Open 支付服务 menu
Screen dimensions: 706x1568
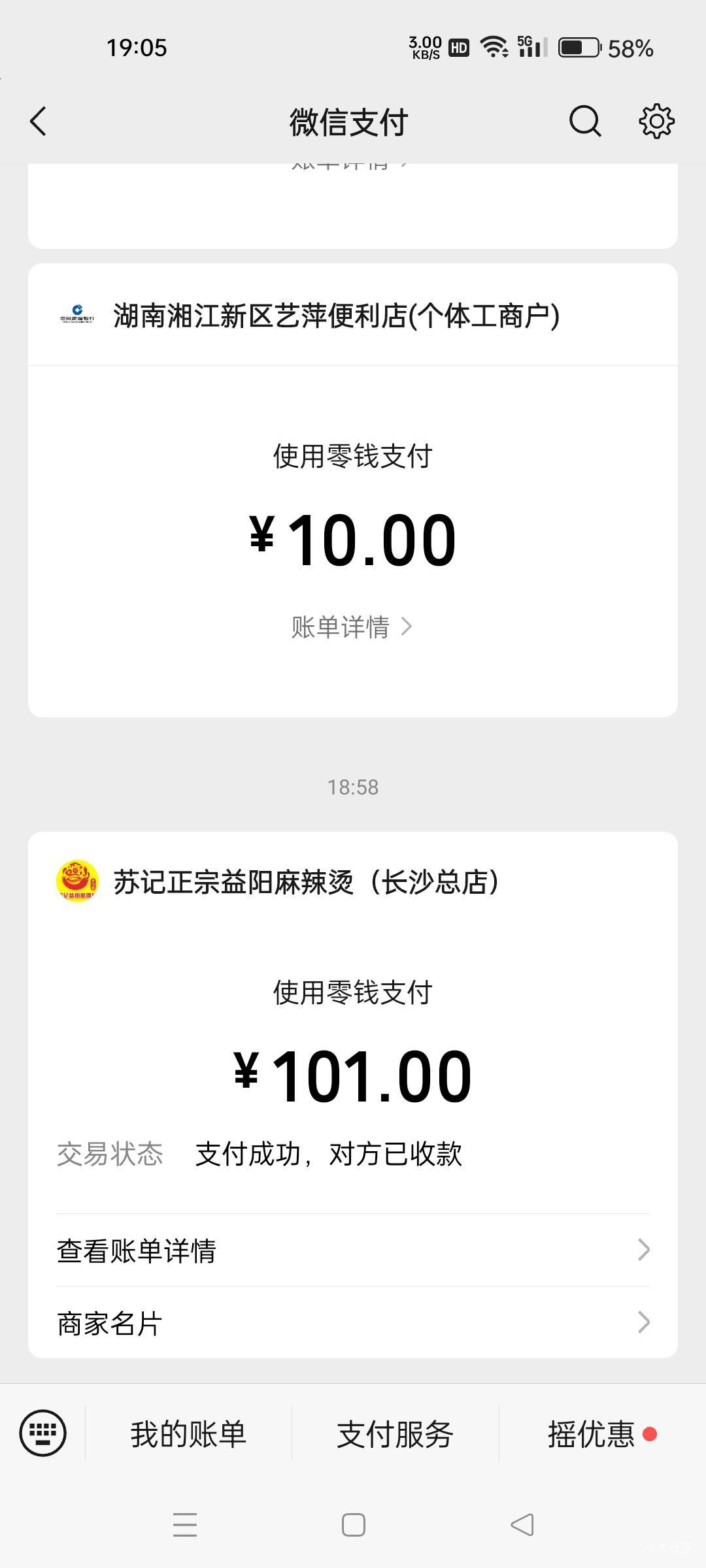pyautogui.click(x=395, y=1434)
